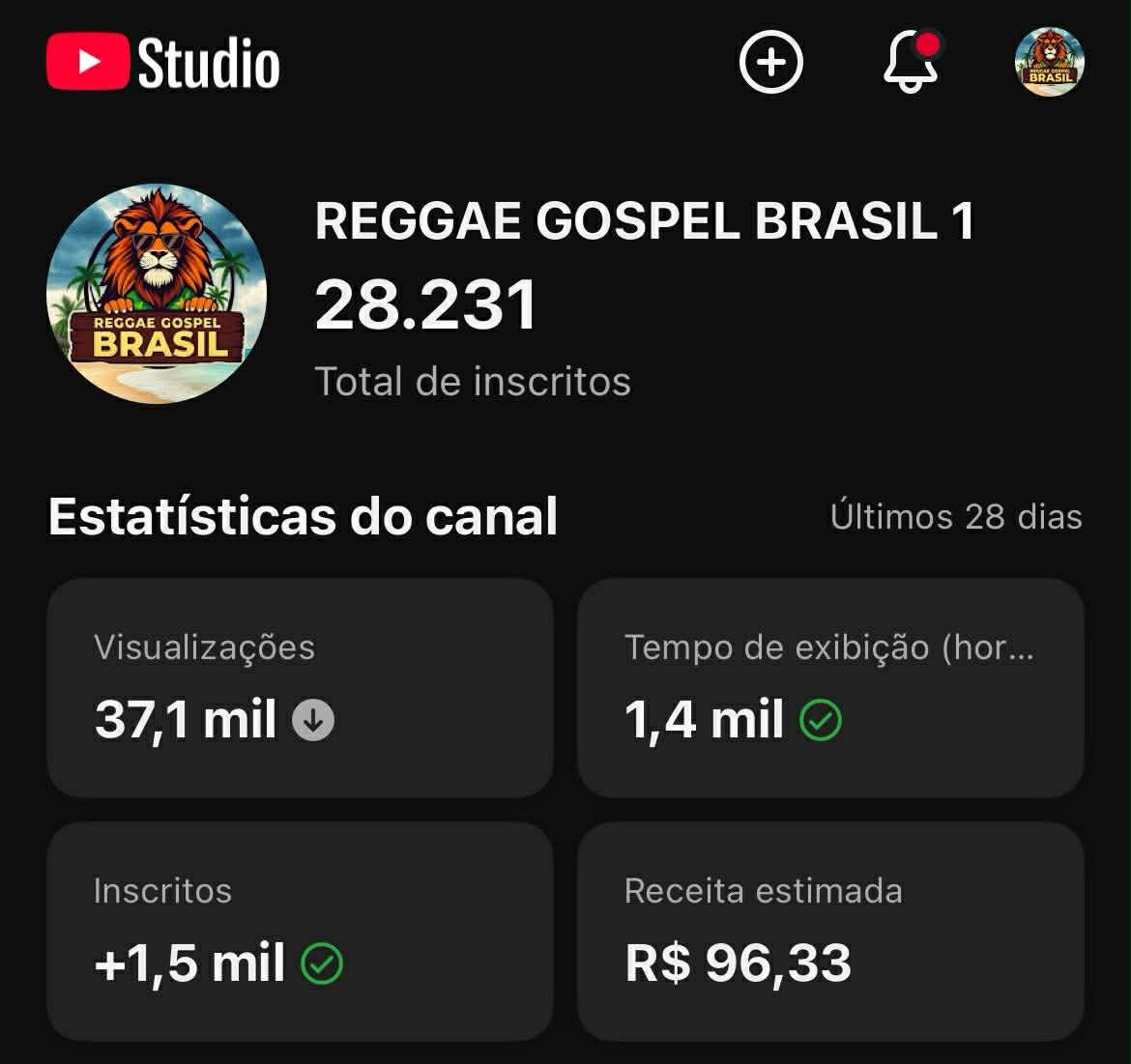The width and height of the screenshot is (1131, 1064).
Task: Open the Receita estimada card
Action: tap(830, 931)
